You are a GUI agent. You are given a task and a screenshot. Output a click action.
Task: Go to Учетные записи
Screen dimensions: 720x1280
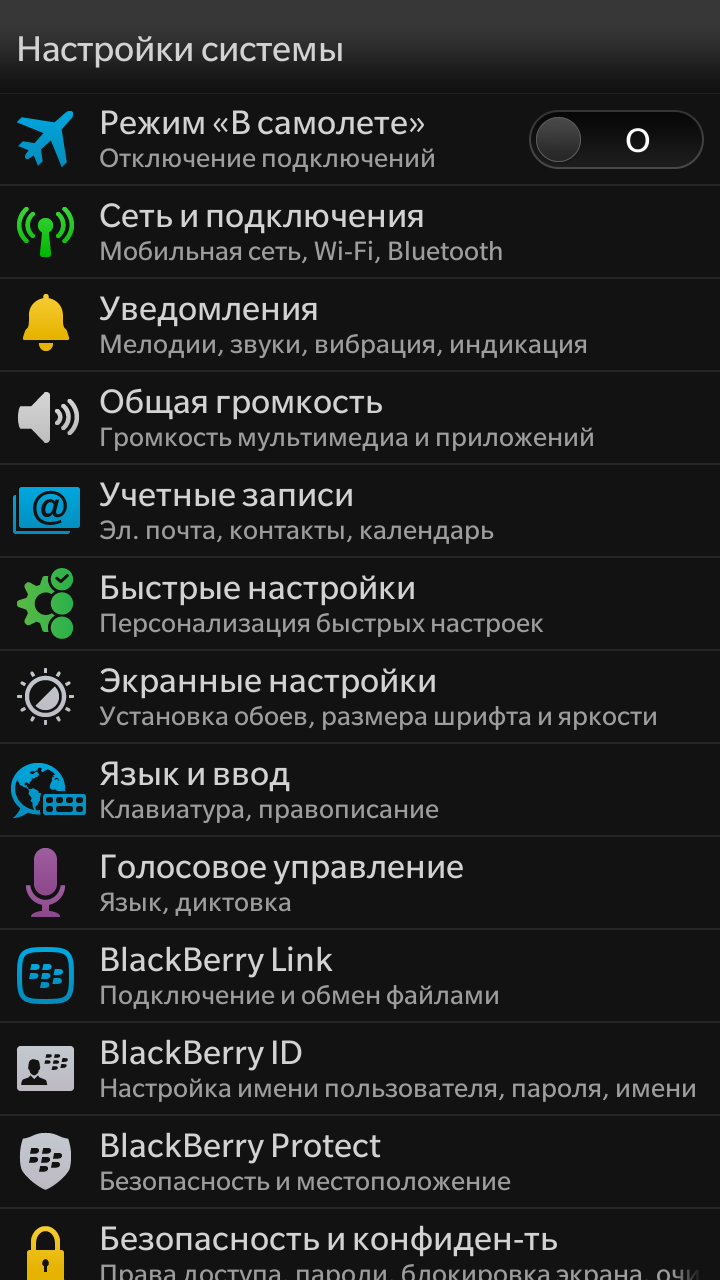360,511
